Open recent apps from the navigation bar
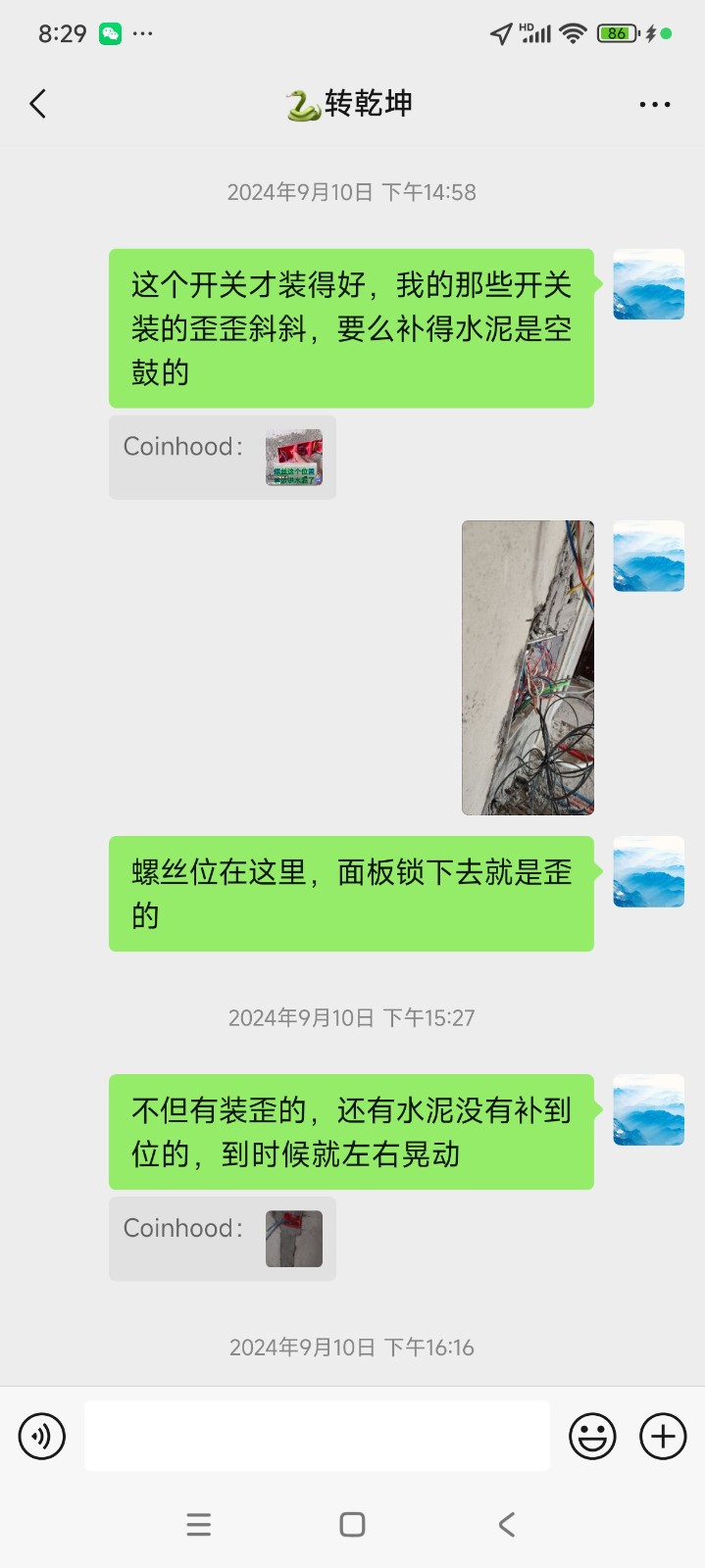 tap(199, 1524)
